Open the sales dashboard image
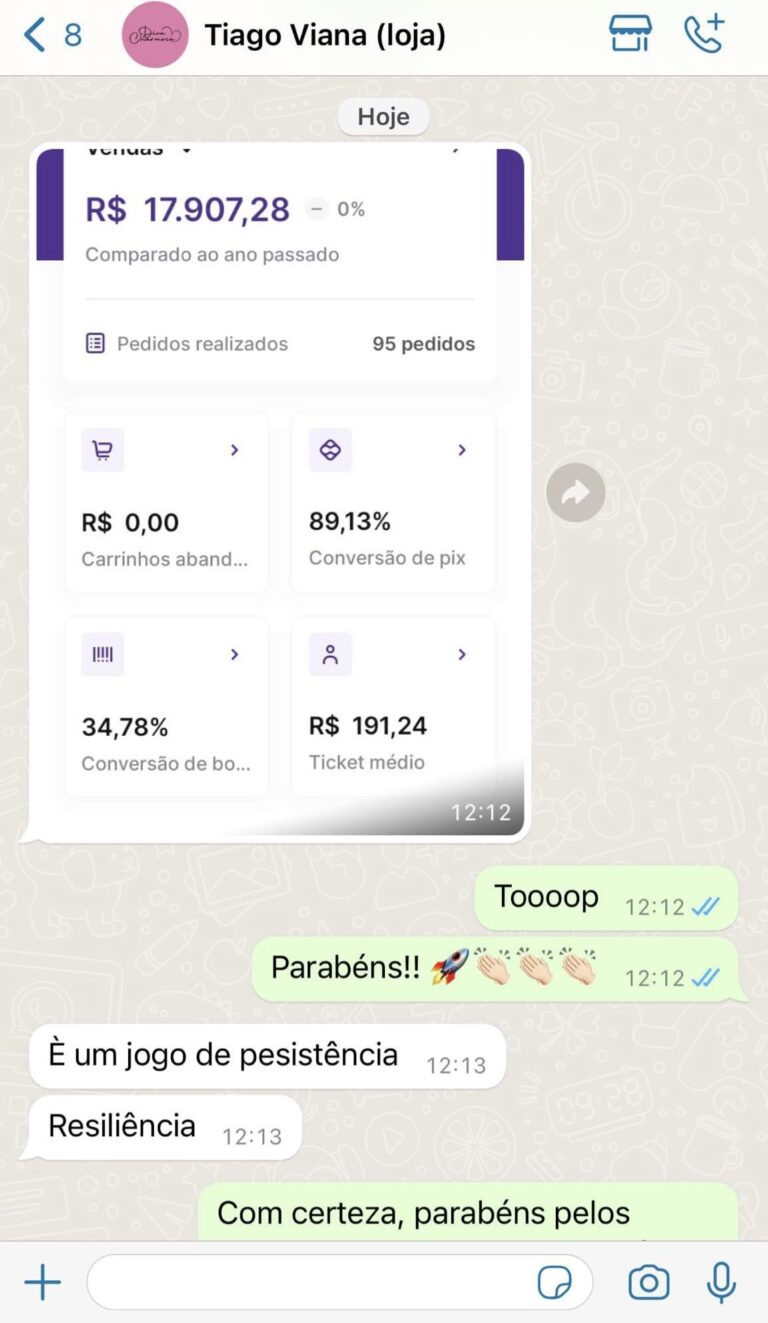This screenshot has height=1323, width=768. pos(280,489)
